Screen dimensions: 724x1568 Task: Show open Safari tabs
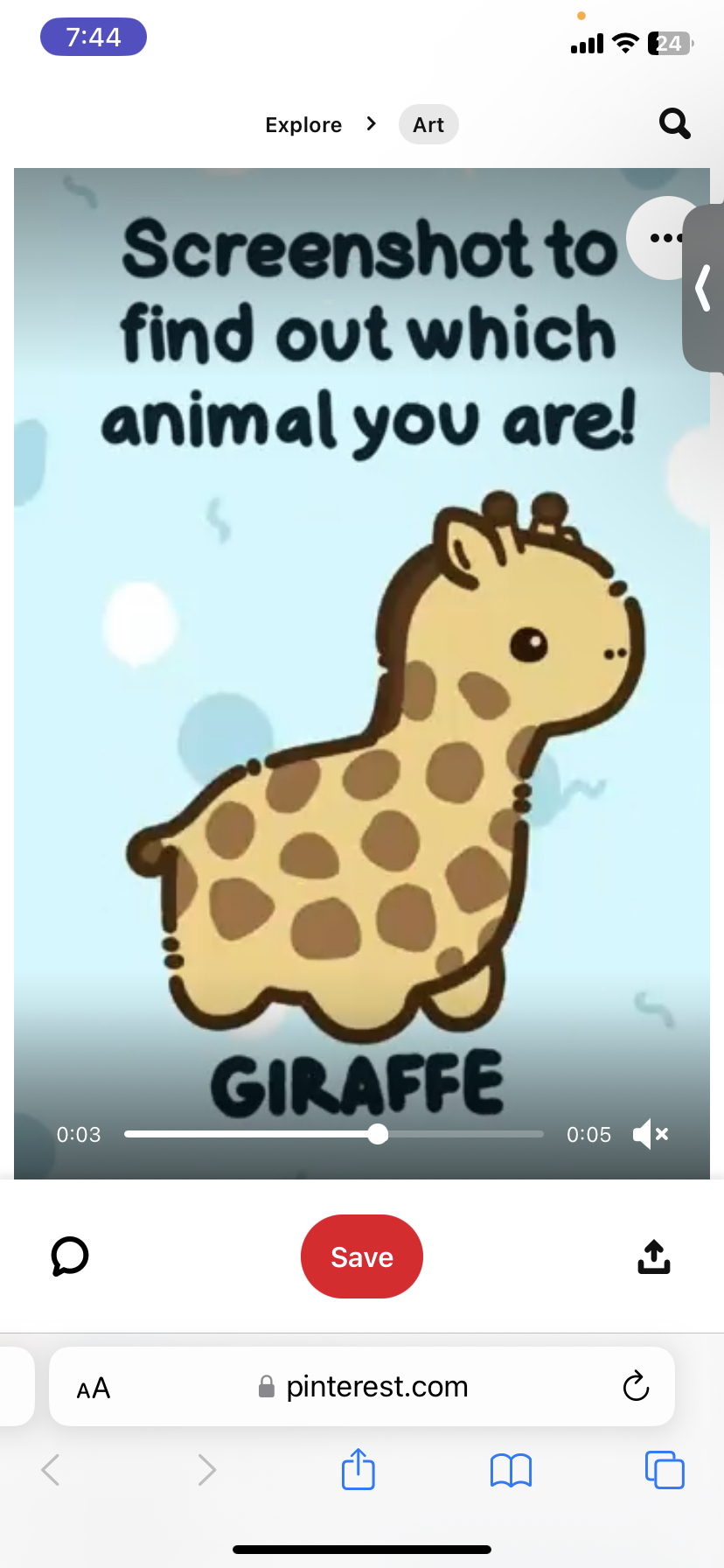(665, 1470)
